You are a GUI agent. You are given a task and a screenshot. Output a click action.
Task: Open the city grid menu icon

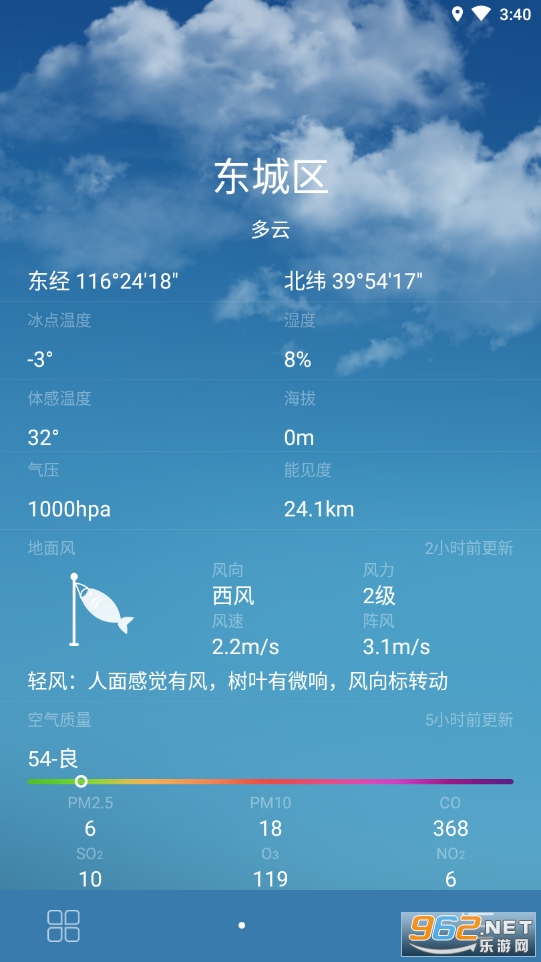[x=64, y=926]
